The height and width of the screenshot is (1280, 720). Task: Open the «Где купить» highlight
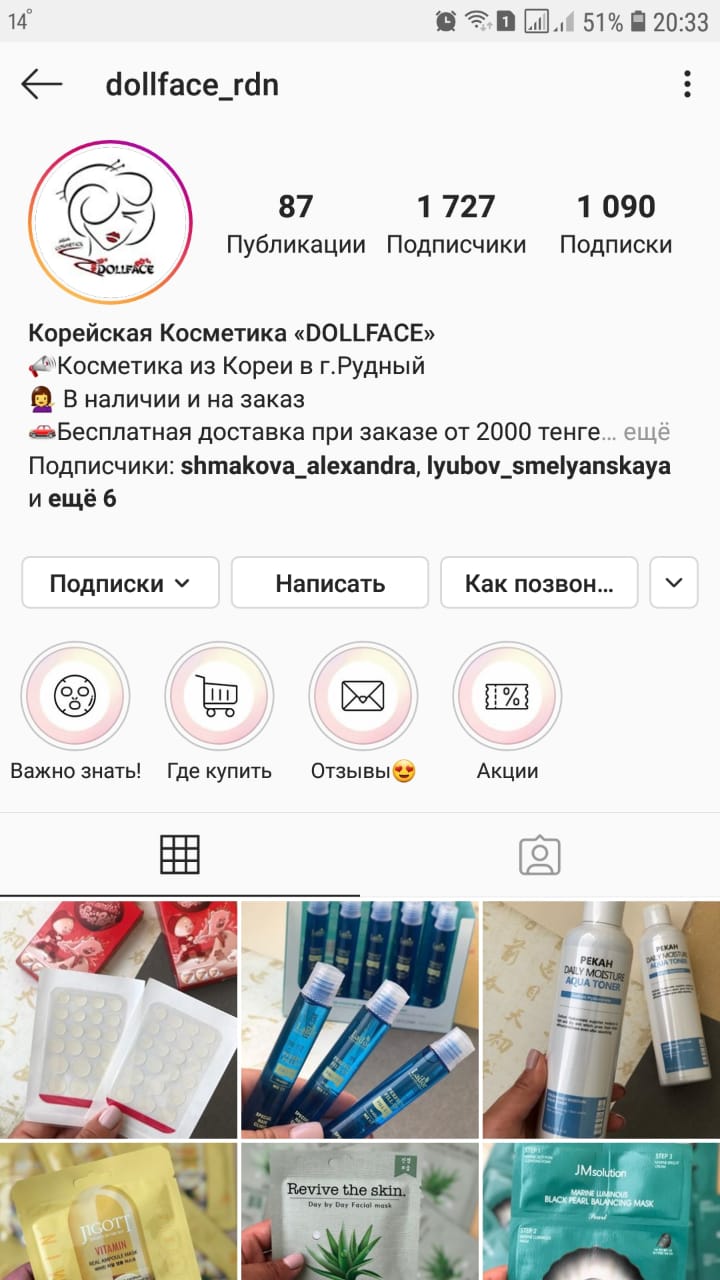click(219, 697)
